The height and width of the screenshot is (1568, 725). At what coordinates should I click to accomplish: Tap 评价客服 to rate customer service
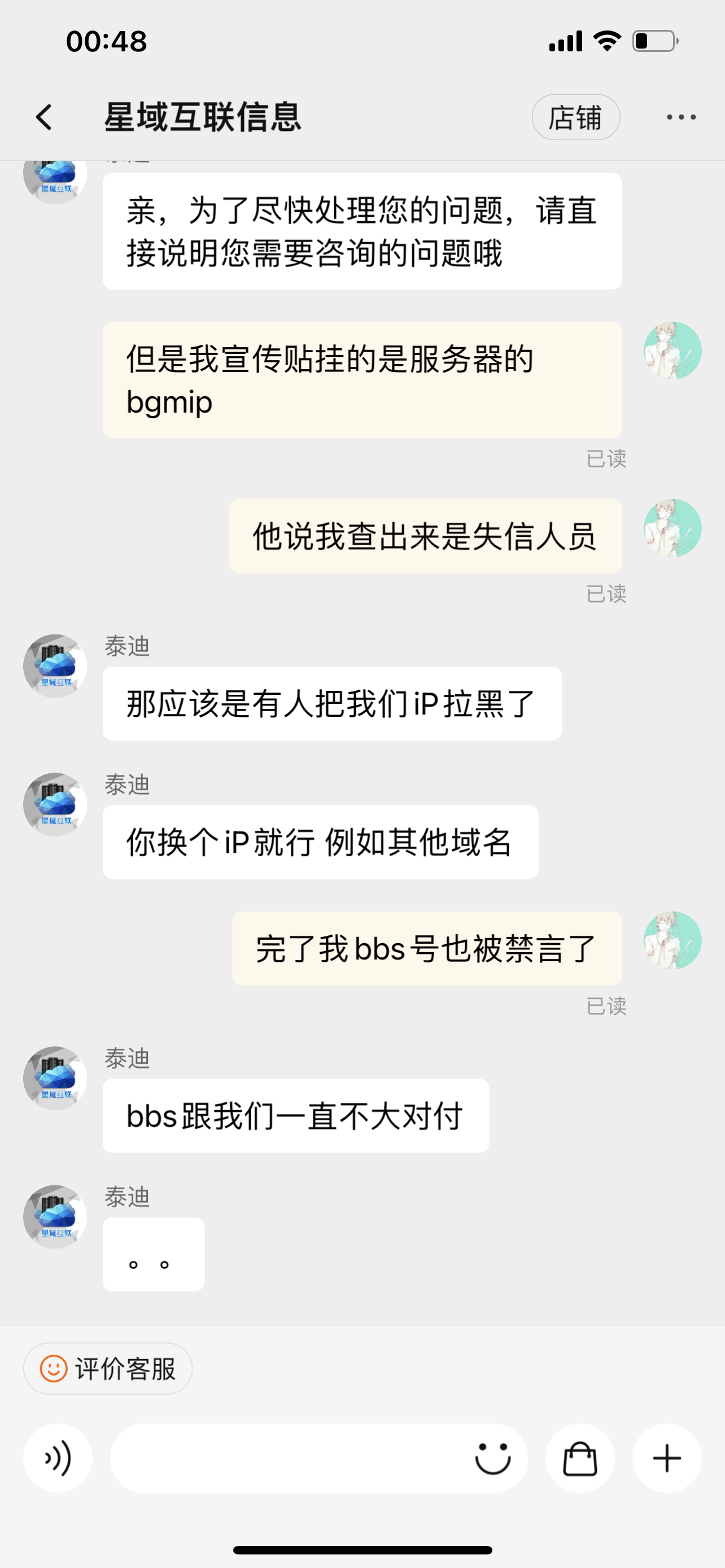(108, 1368)
